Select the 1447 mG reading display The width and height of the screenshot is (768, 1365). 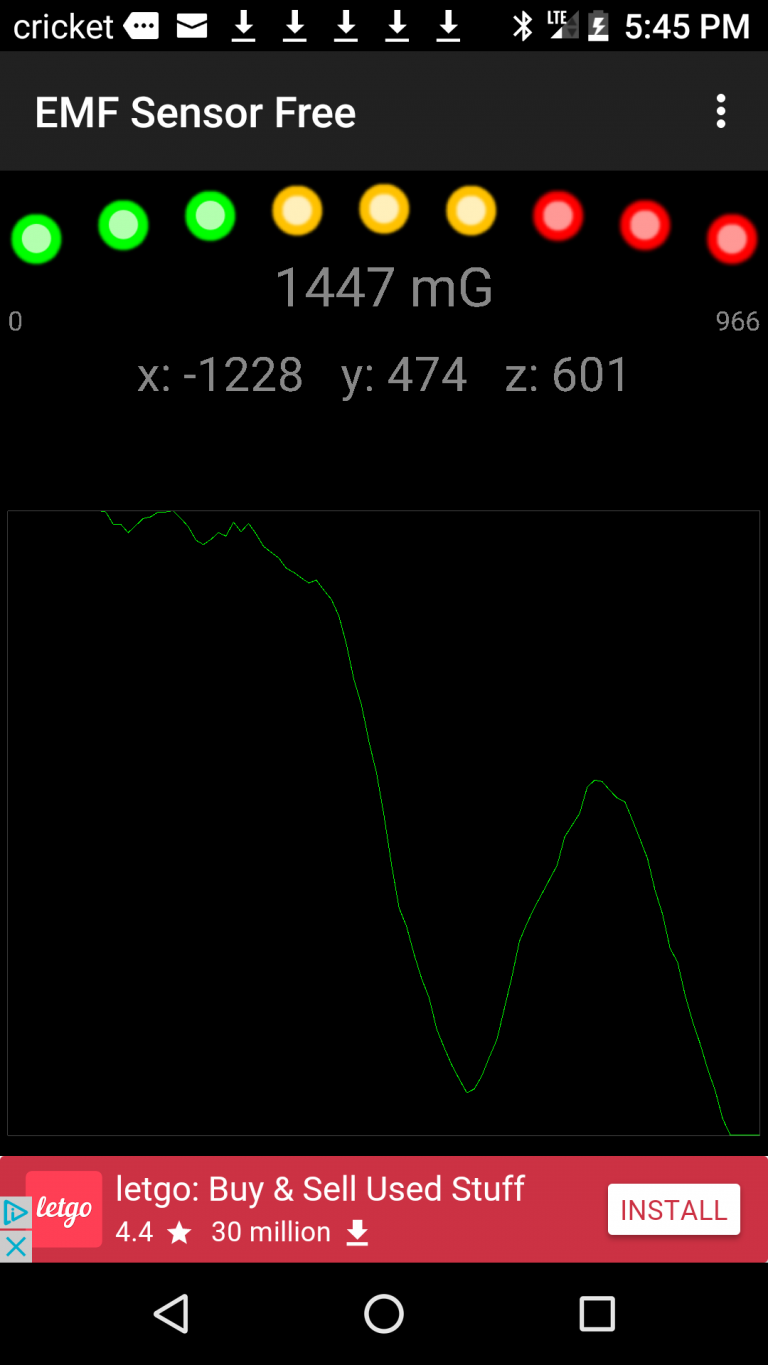click(384, 287)
